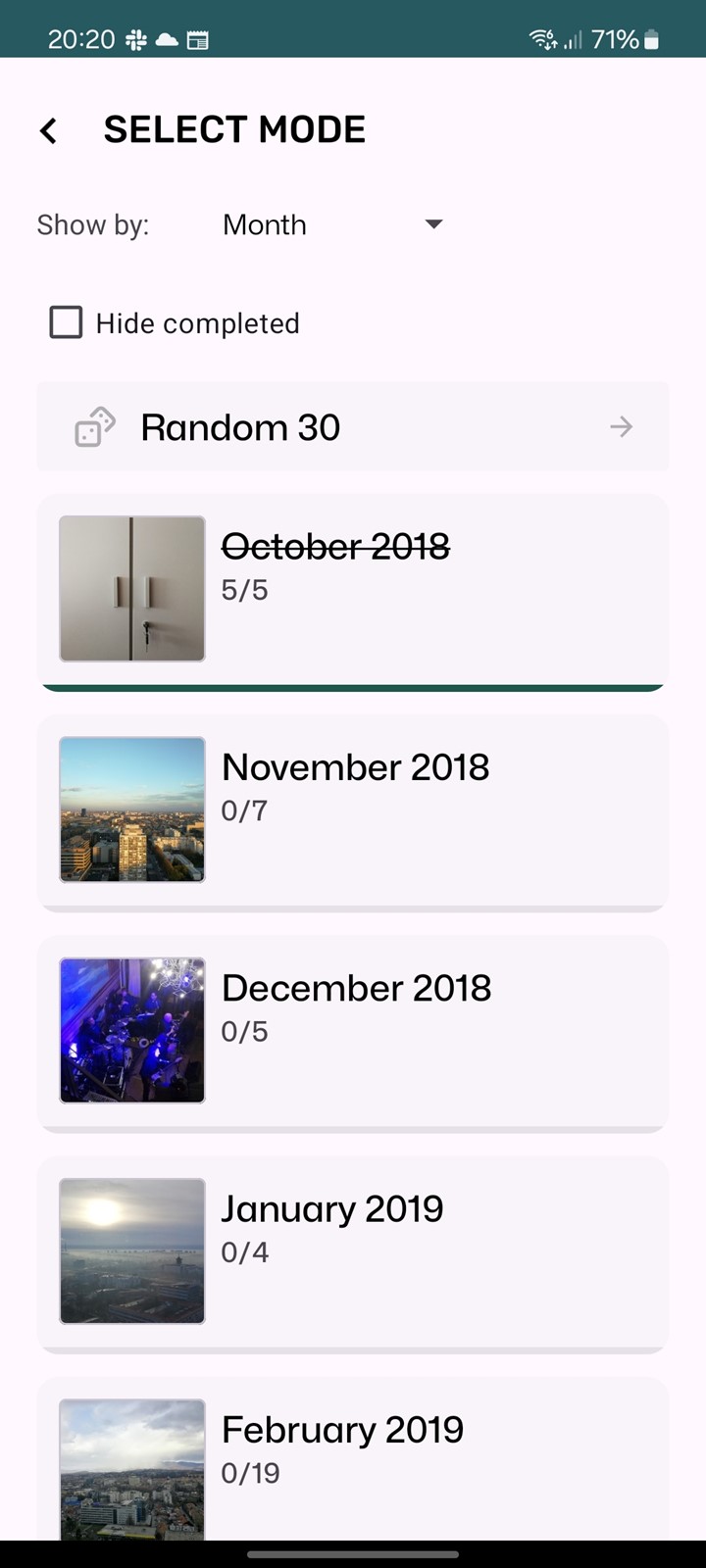Screen dimensions: 706x1568
Task: Open the November 2018 card
Action: pyautogui.click(x=353, y=813)
